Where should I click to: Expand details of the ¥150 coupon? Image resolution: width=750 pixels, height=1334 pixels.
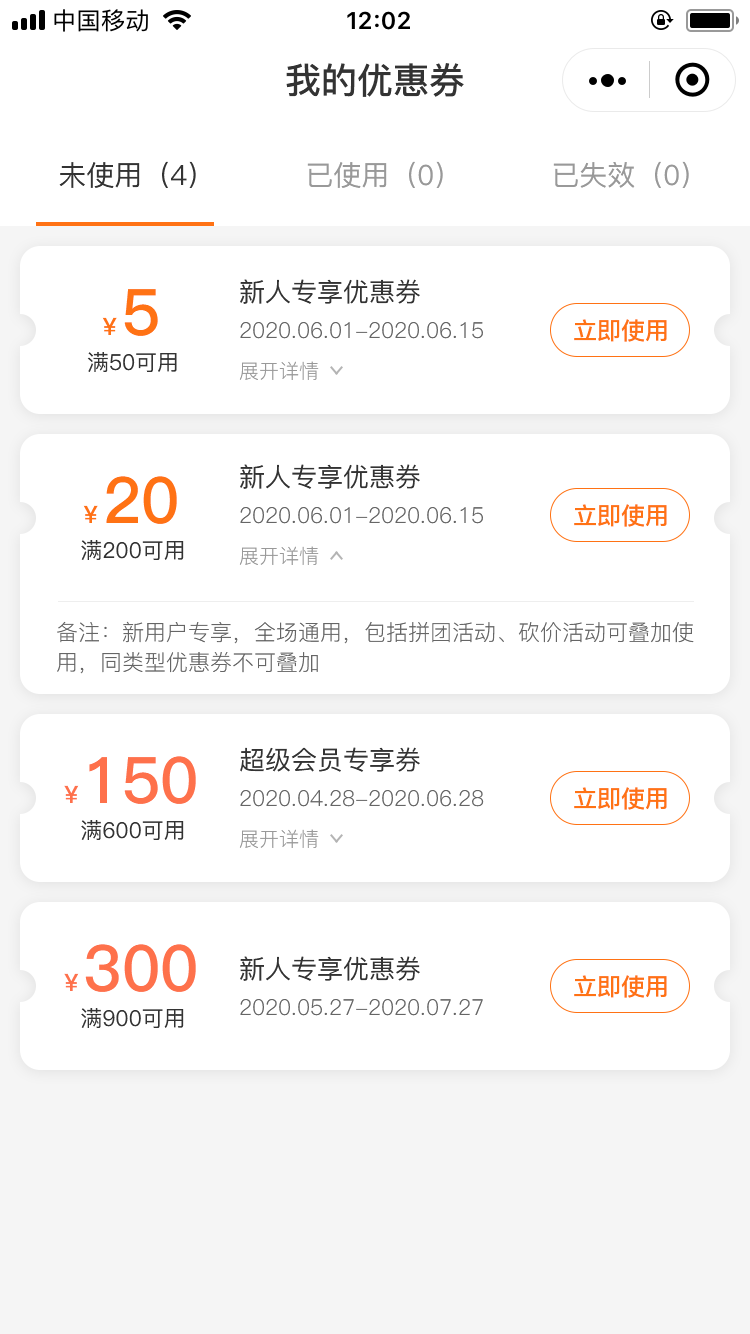pyautogui.click(x=291, y=839)
